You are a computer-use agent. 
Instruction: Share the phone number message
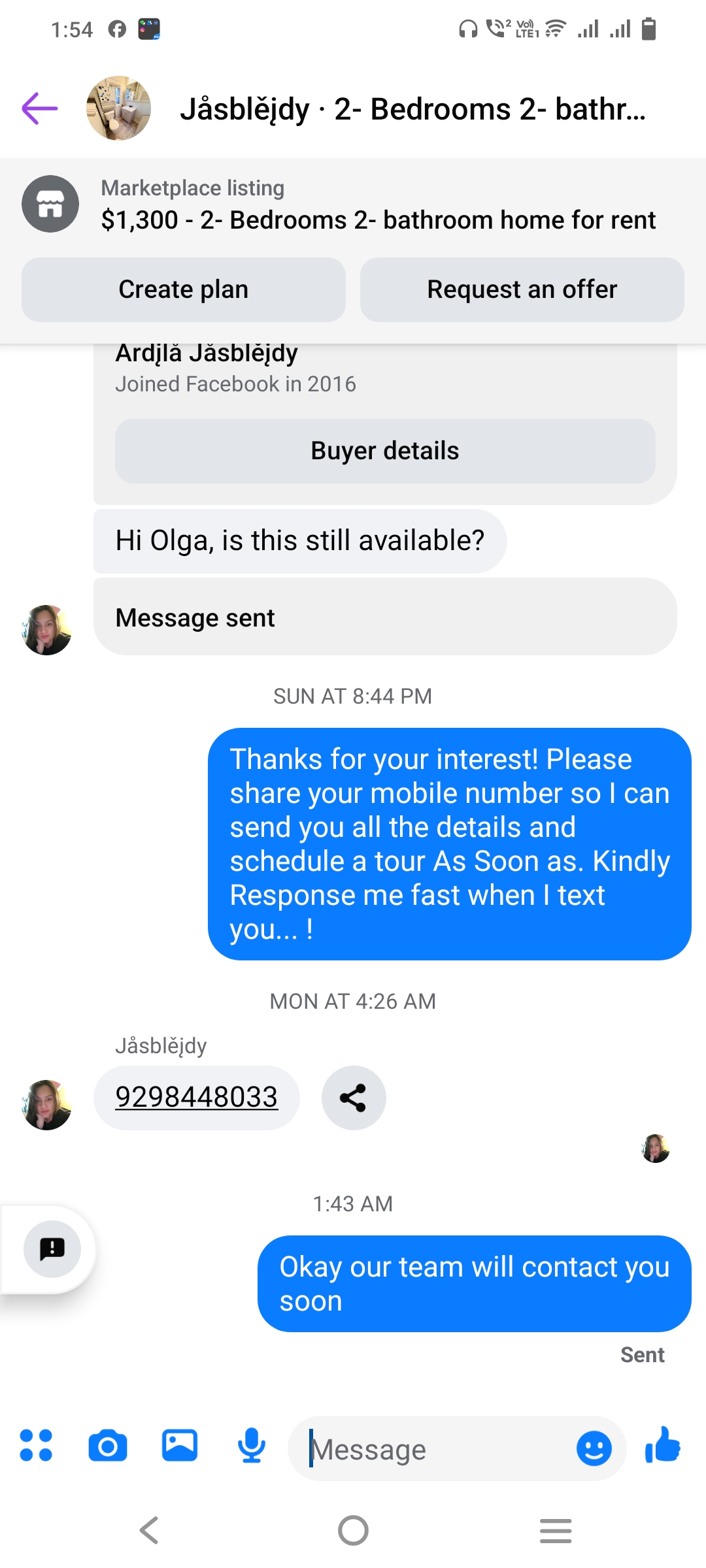click(x=353, y=1098)
